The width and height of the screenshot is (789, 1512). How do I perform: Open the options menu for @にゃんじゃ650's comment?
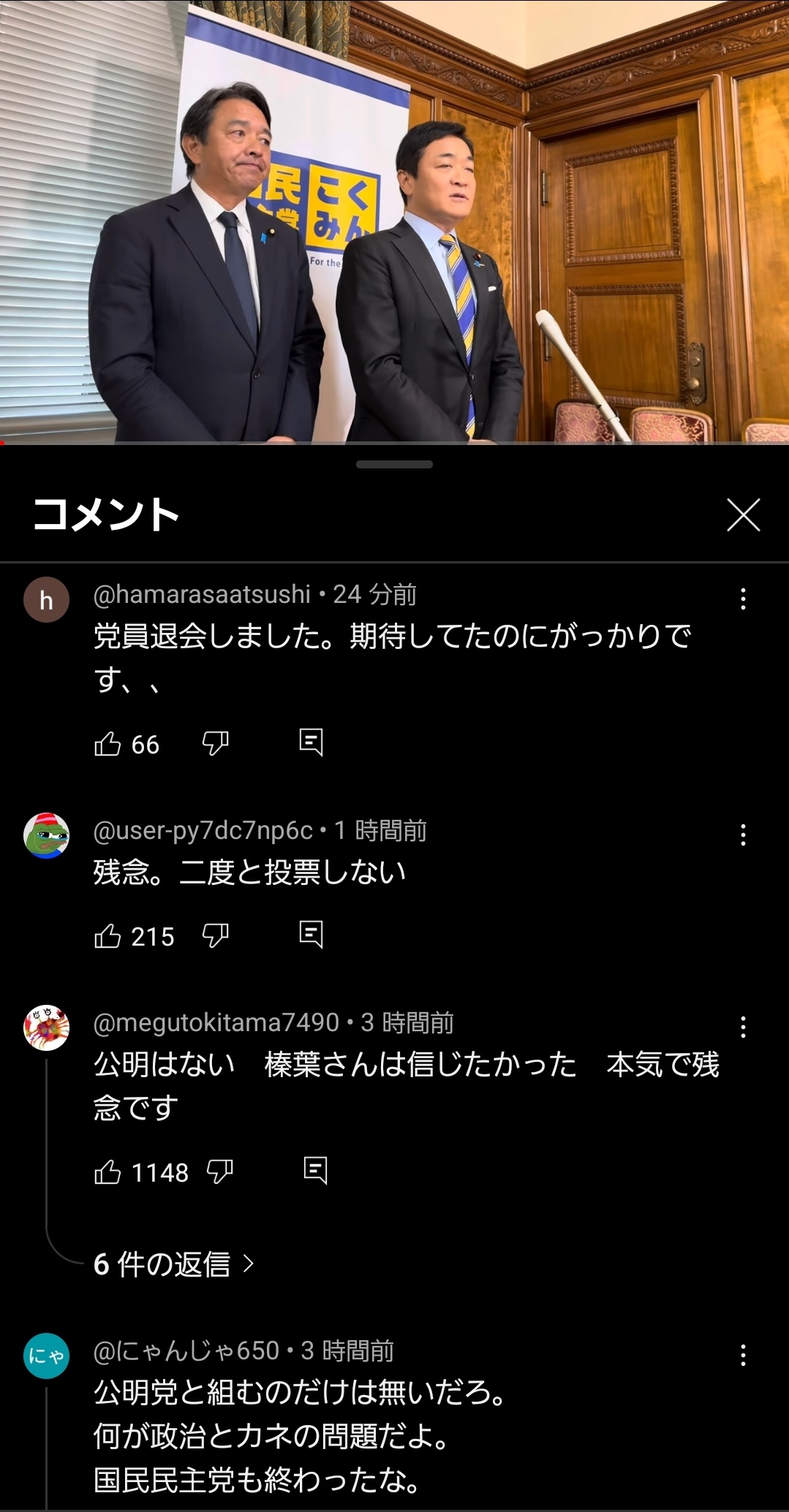click(743, 1356)
